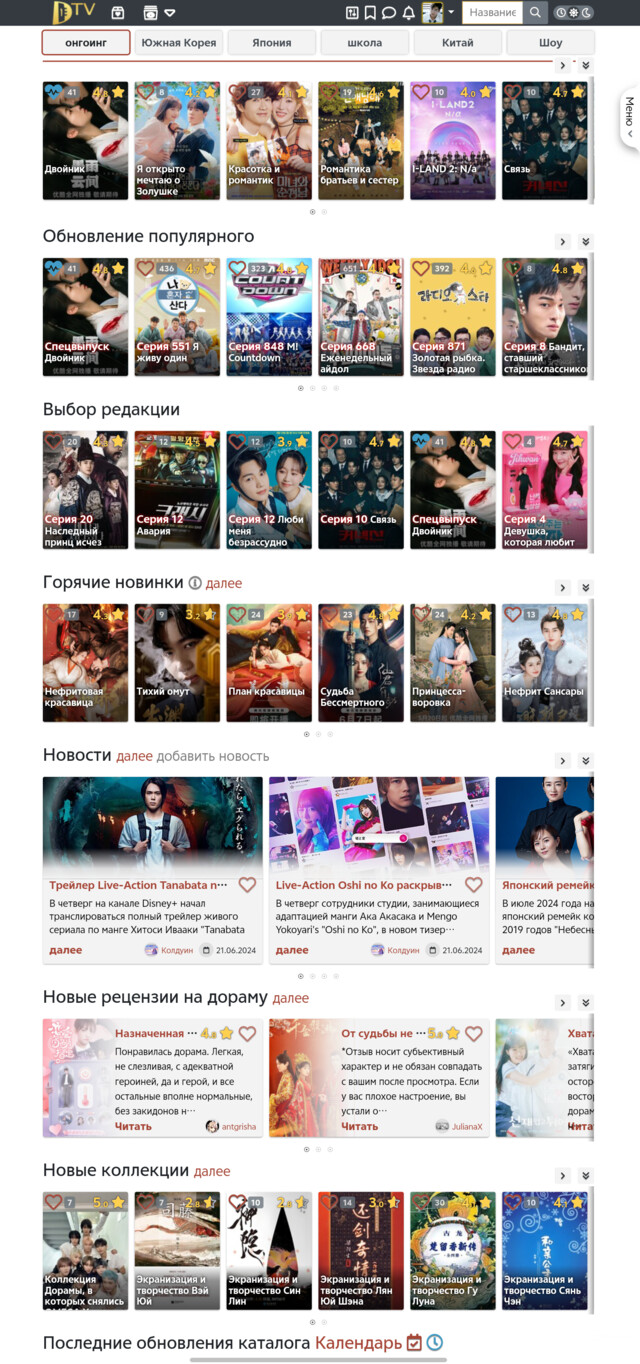This screenshot has width=640, height=1364.
Task: Focus the Название search field
Action: pos(492,13)
